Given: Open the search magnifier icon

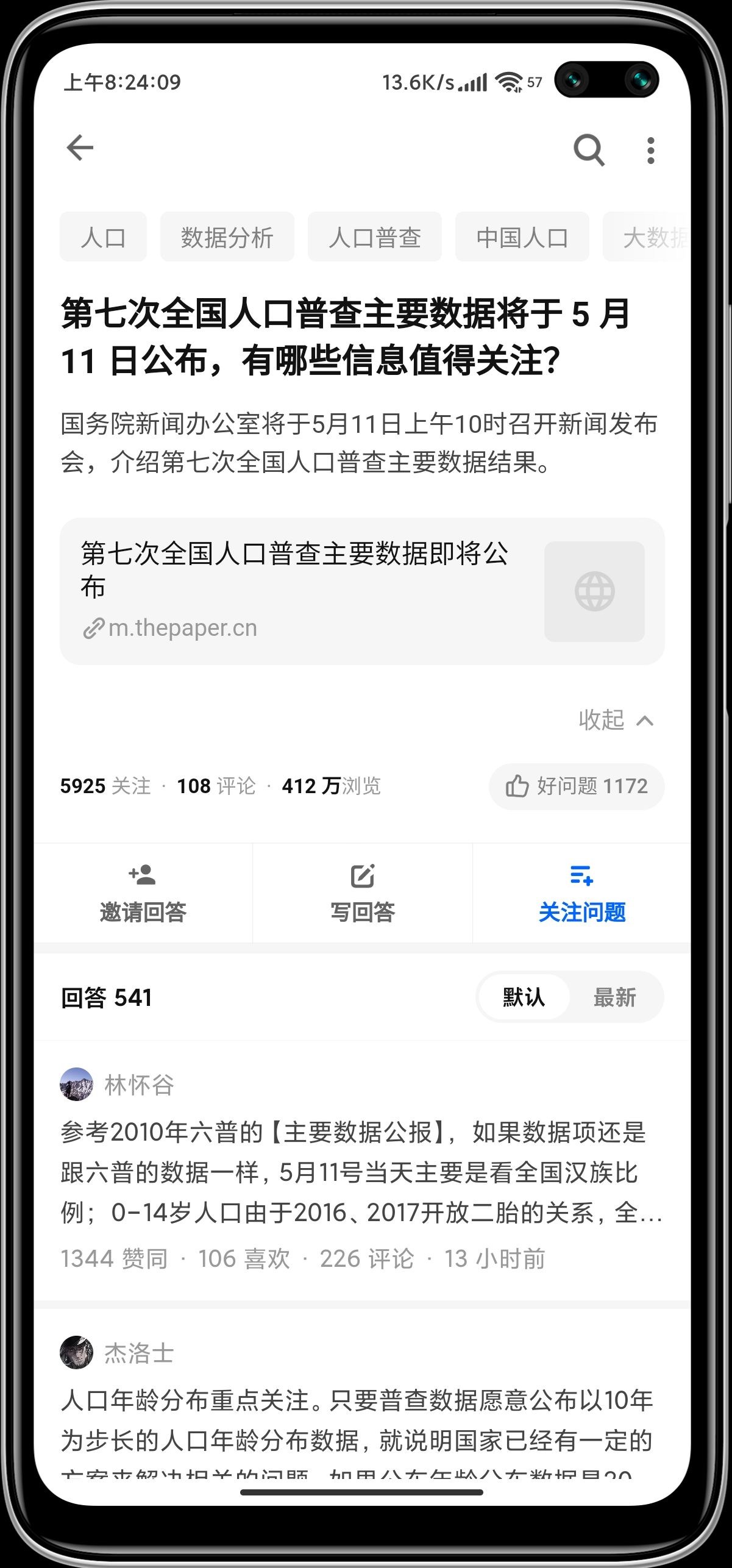Looking at the screenshot, I should tap(589, 149).
